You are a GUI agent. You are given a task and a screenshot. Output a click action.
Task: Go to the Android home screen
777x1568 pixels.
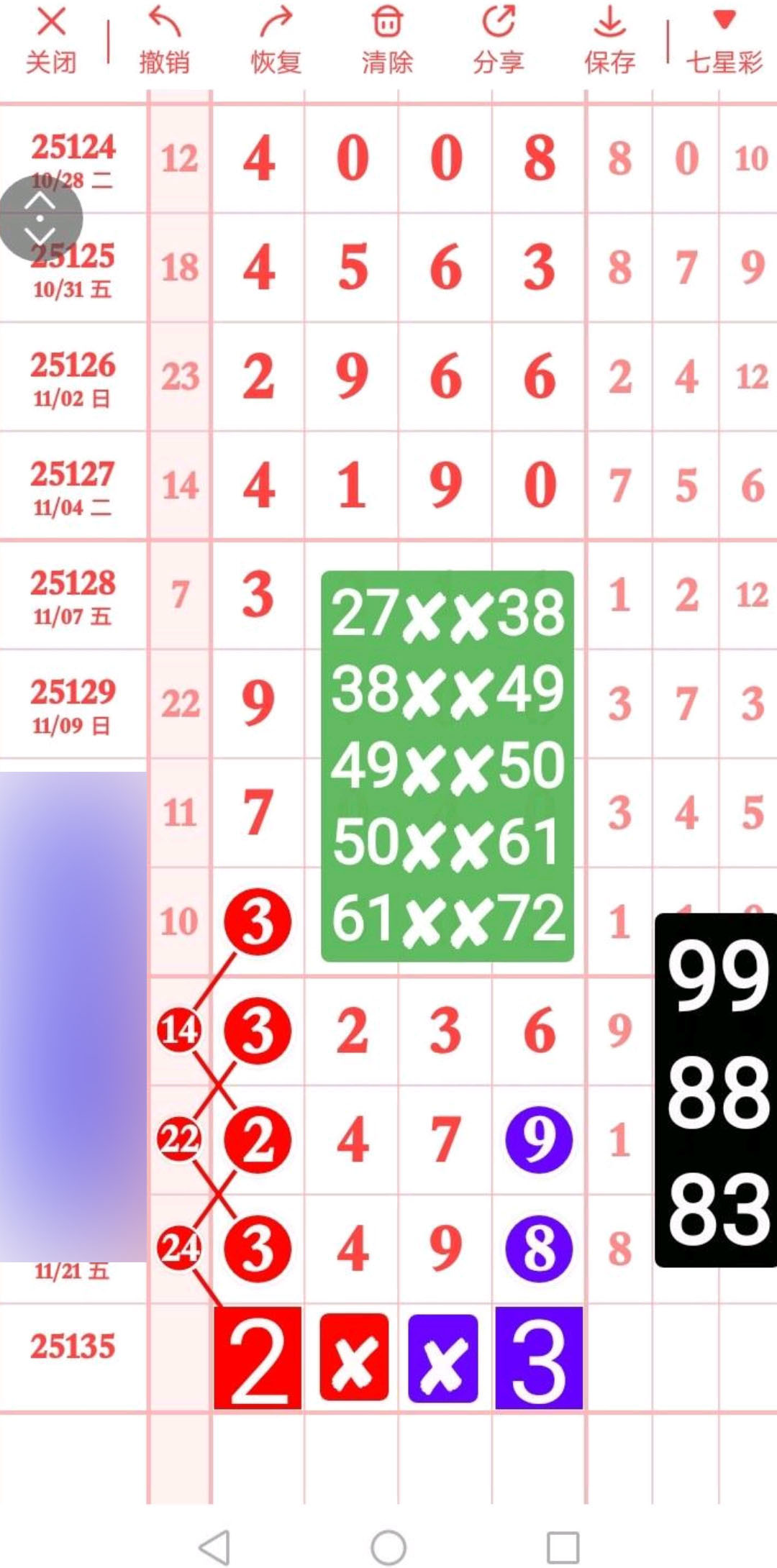(388, 1546)
